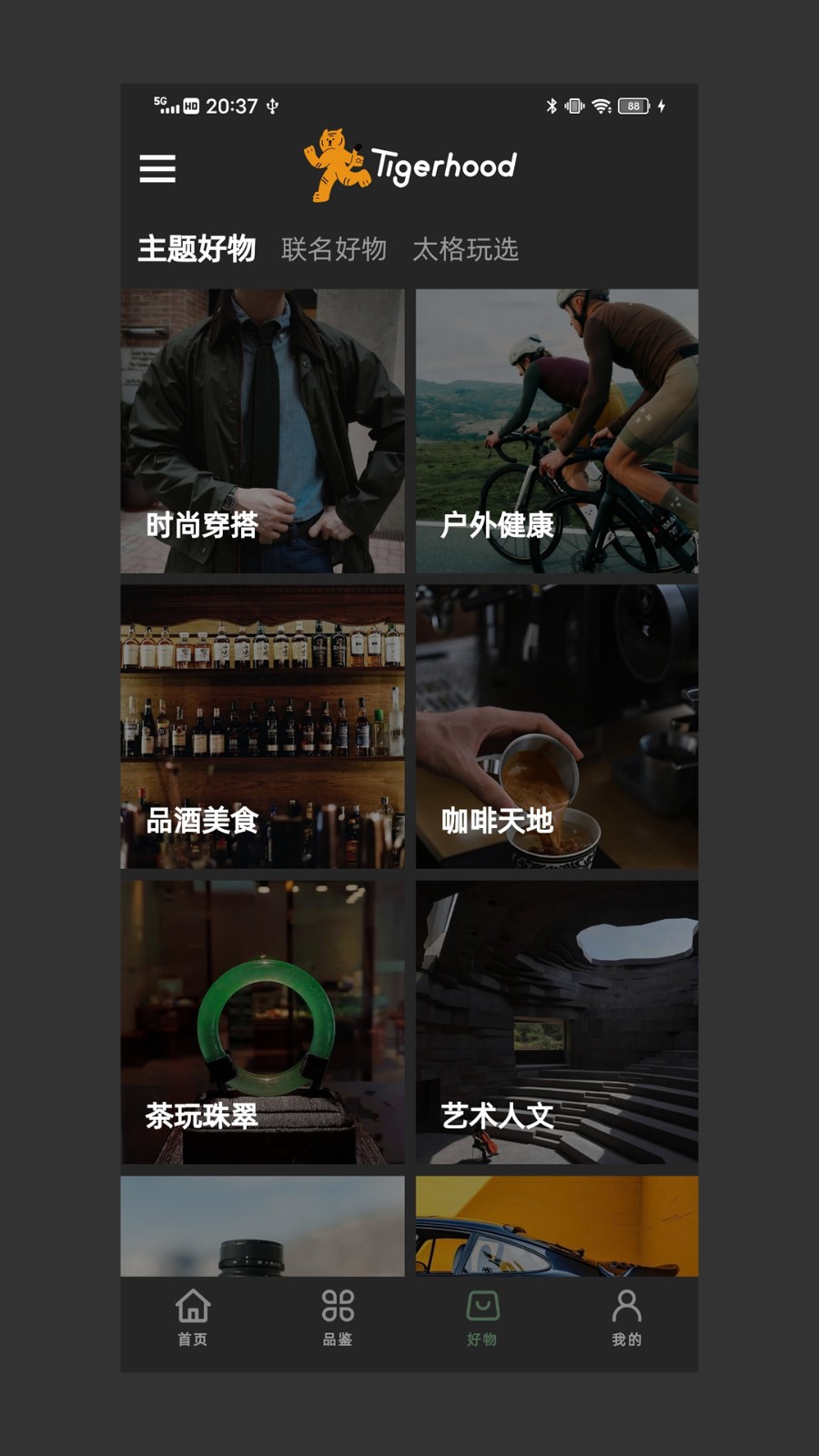Tap the Bluetooth icon in status bar
Viewport: 819px width, 1456px height.
pos(551,105)
